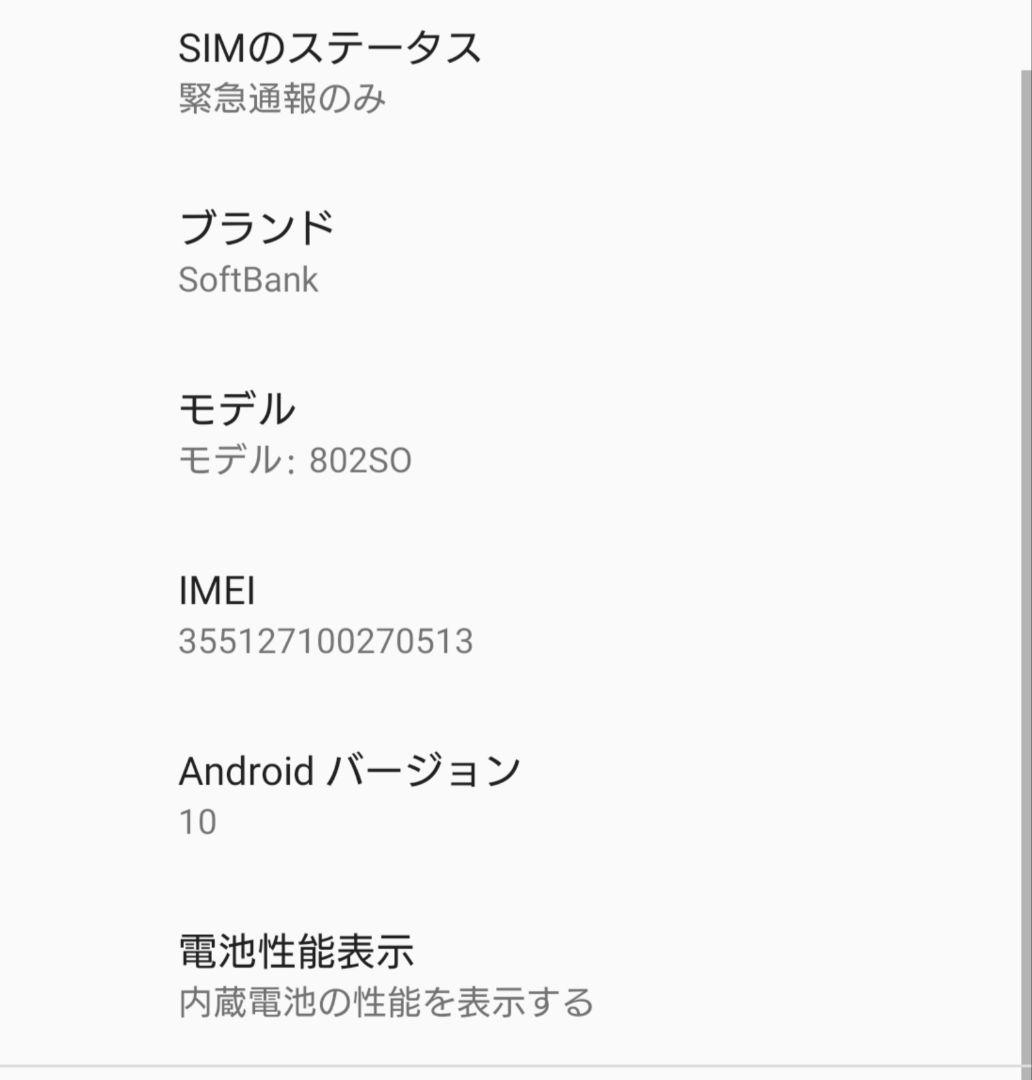Tap the IMEI heading label
1032x1080 pixels.
point(216,588)
